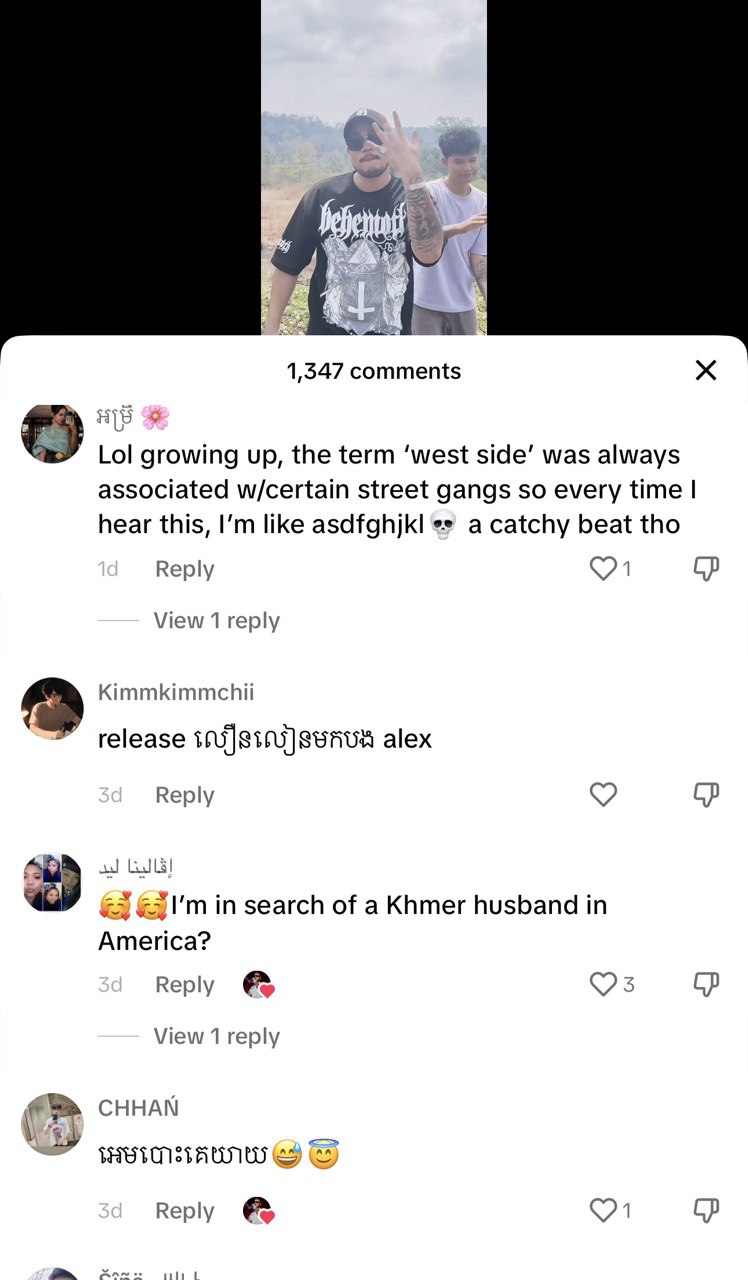Open CHHAŃ's profile picture
This screenshot has width=748, height=1280.
(x=52, y=1124)
